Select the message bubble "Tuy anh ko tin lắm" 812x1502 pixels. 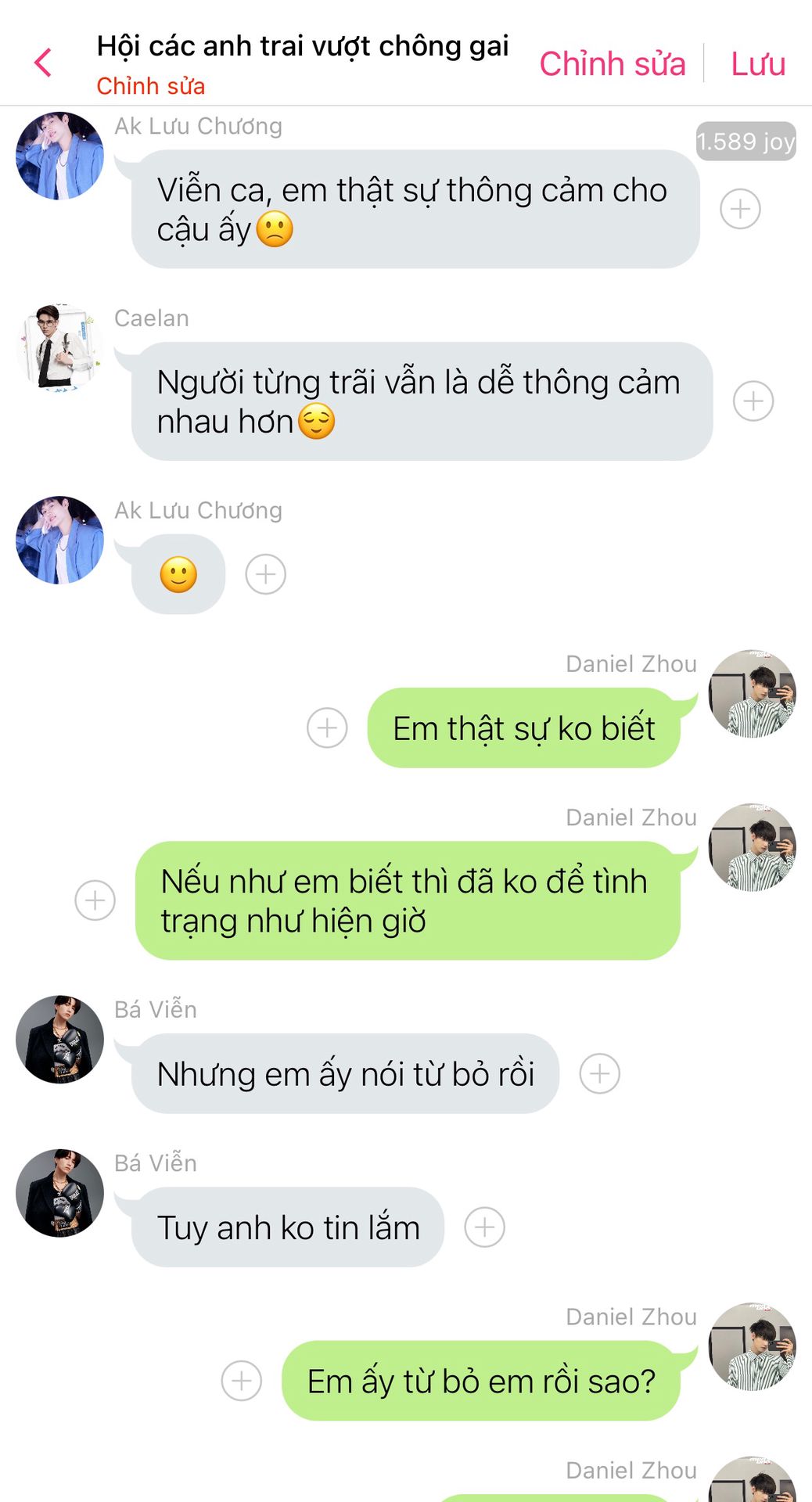288,1227
